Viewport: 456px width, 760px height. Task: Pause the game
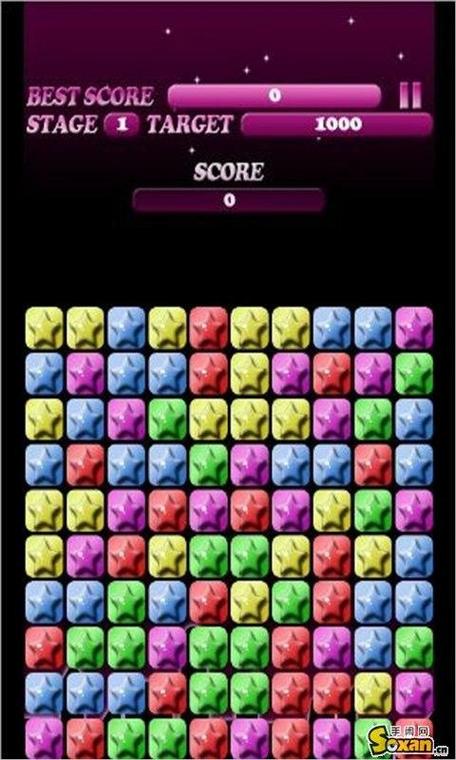[x=410, y=95]
